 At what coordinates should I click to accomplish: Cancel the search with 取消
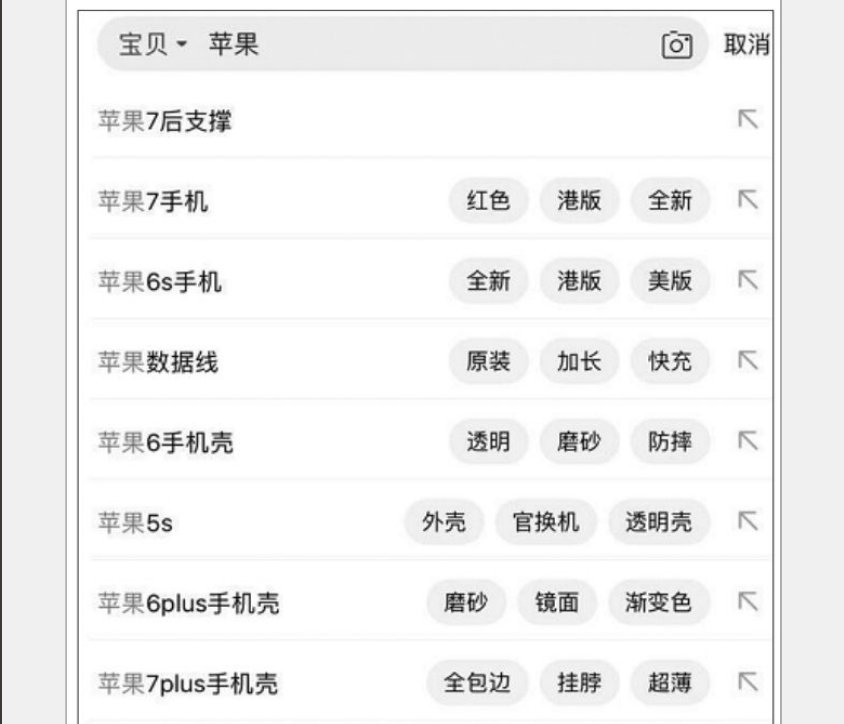746,45
